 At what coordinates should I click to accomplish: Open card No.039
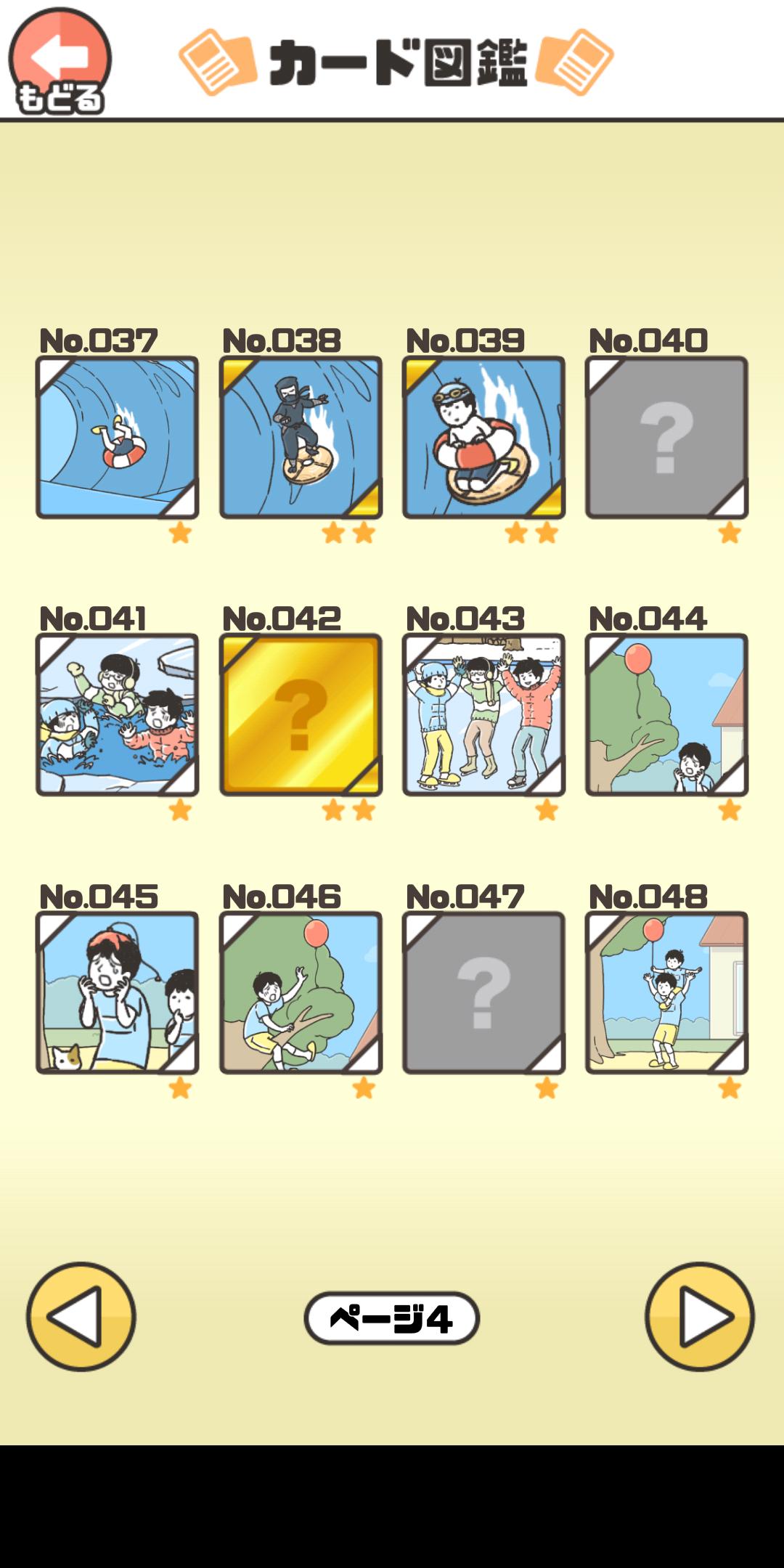tap(483, 437)
